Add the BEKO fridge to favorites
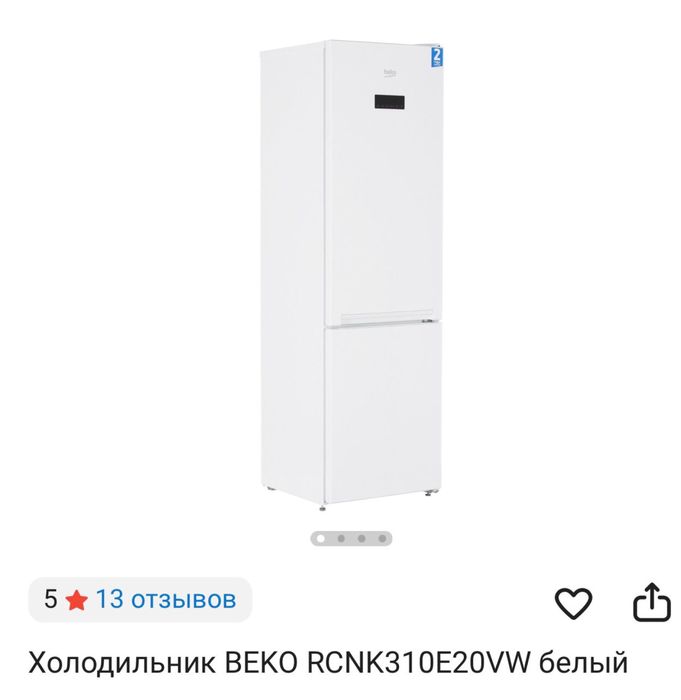Image resolution: width=681 pixels, height=700 pixels. [x=573, y=603]
